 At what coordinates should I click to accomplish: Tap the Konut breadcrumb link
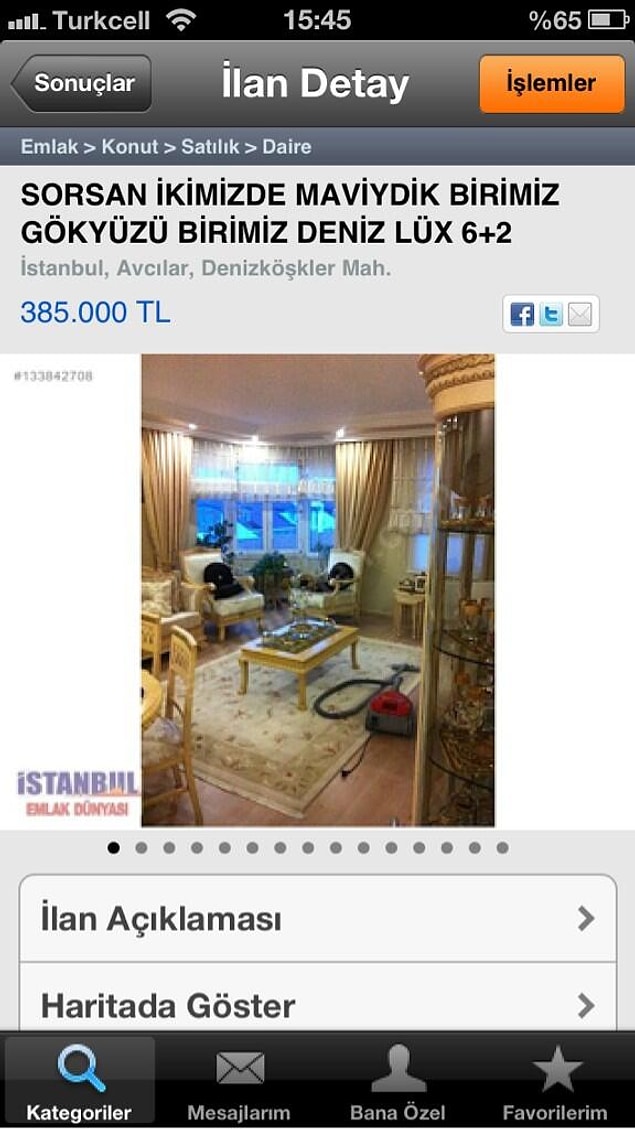tap(130, 146)
